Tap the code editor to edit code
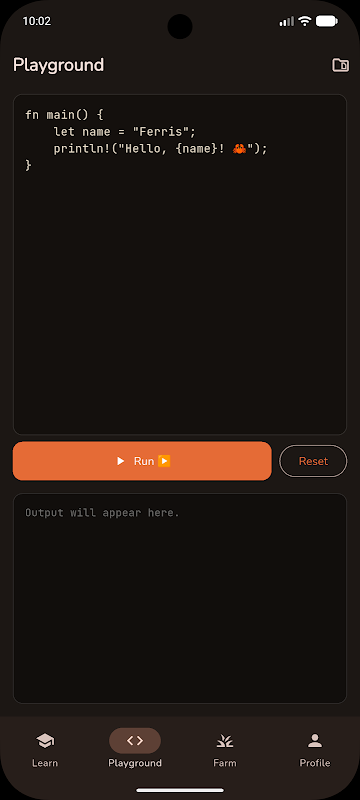The height and width of the screenshot is (800, 360). coord(180,264)
